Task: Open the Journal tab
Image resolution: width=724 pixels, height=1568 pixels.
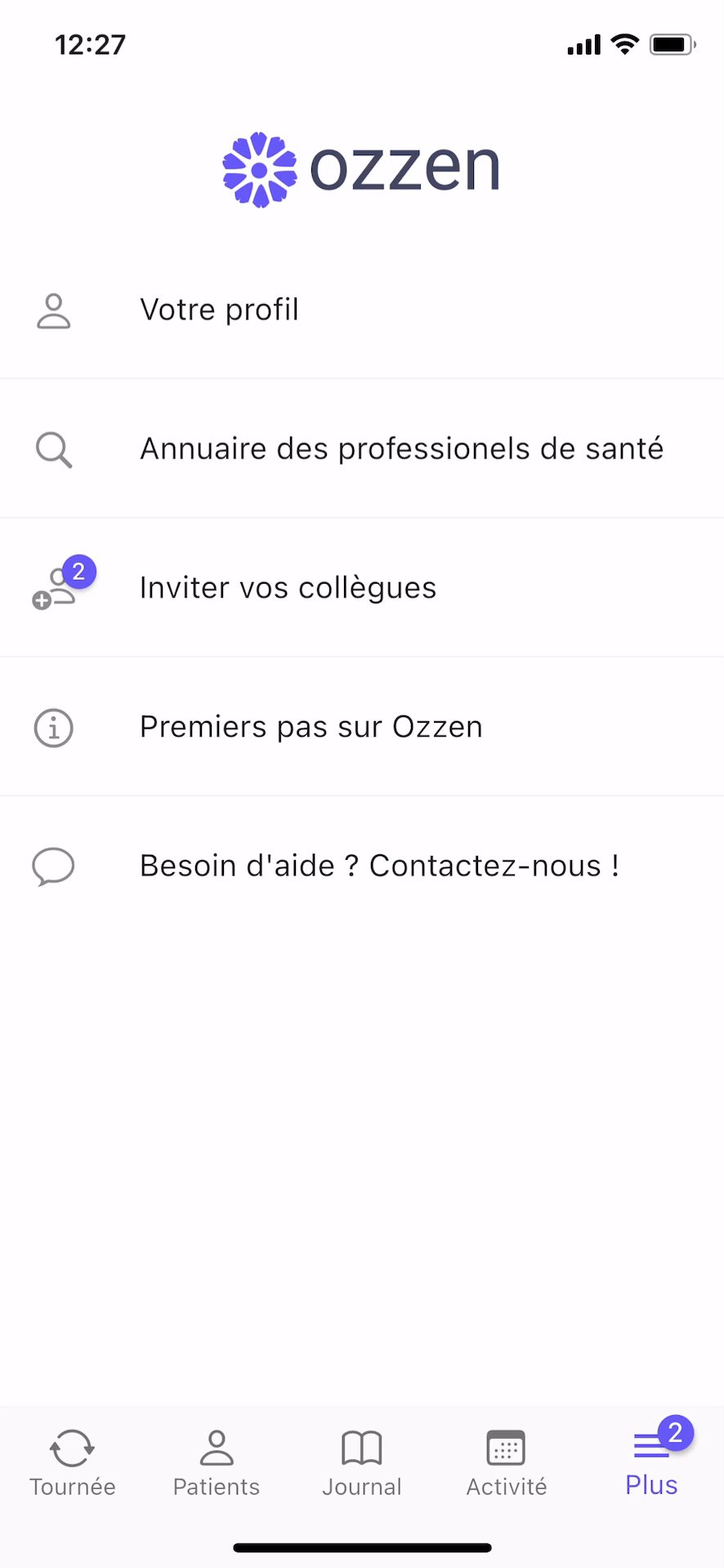Action: [x=362, y=1463]
